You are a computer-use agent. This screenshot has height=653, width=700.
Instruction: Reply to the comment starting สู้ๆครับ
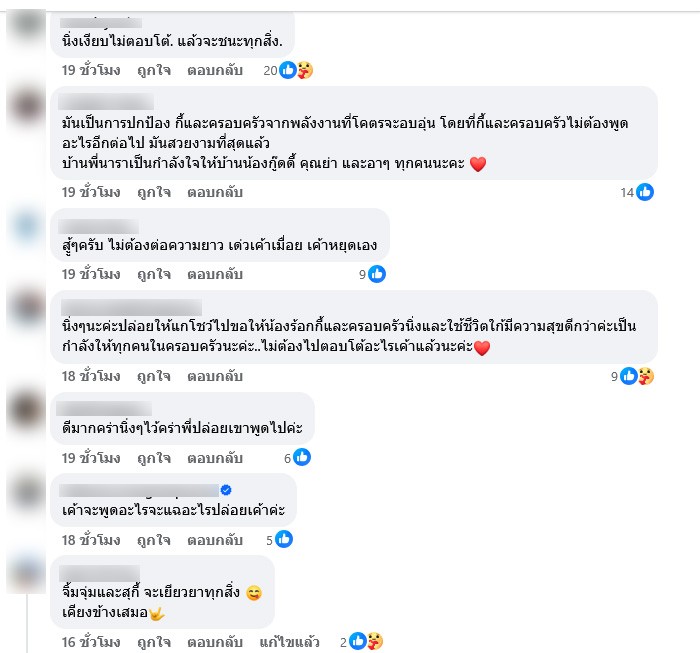pos(215,274)
